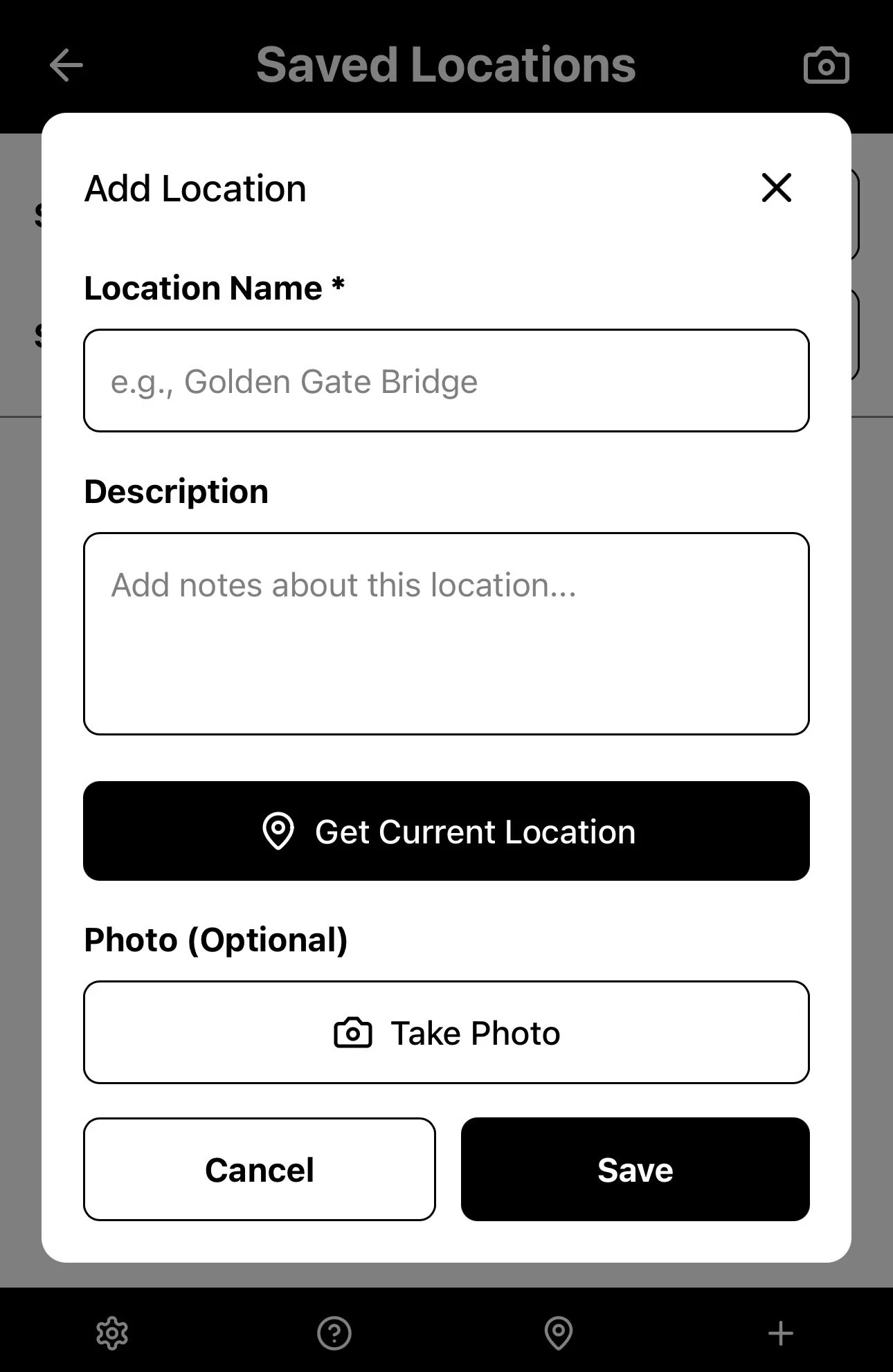Get current location
The width and height of the screenshot is (893, 1372).
(x=446, y=831)
